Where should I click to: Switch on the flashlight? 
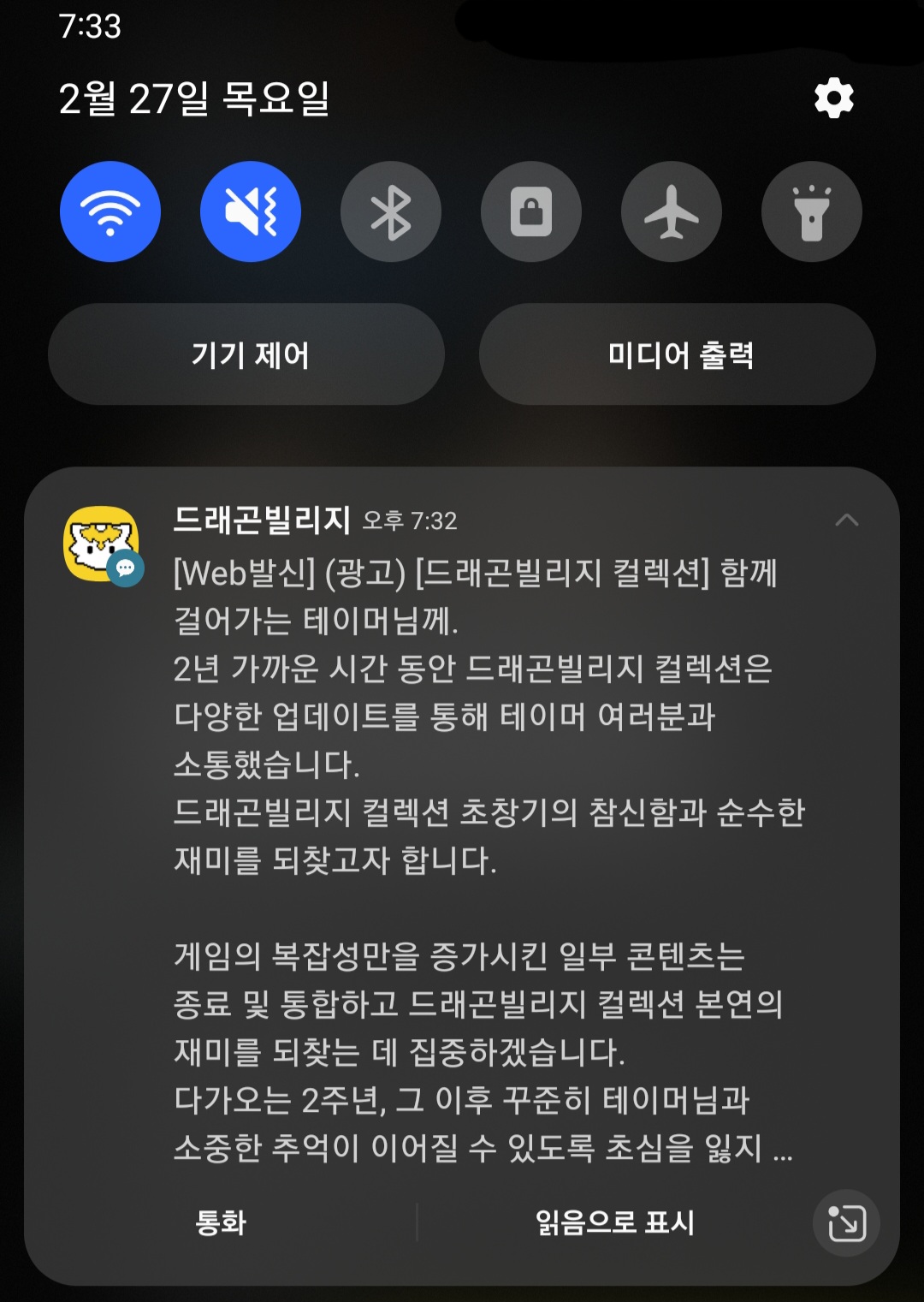(x=812, y=211)
